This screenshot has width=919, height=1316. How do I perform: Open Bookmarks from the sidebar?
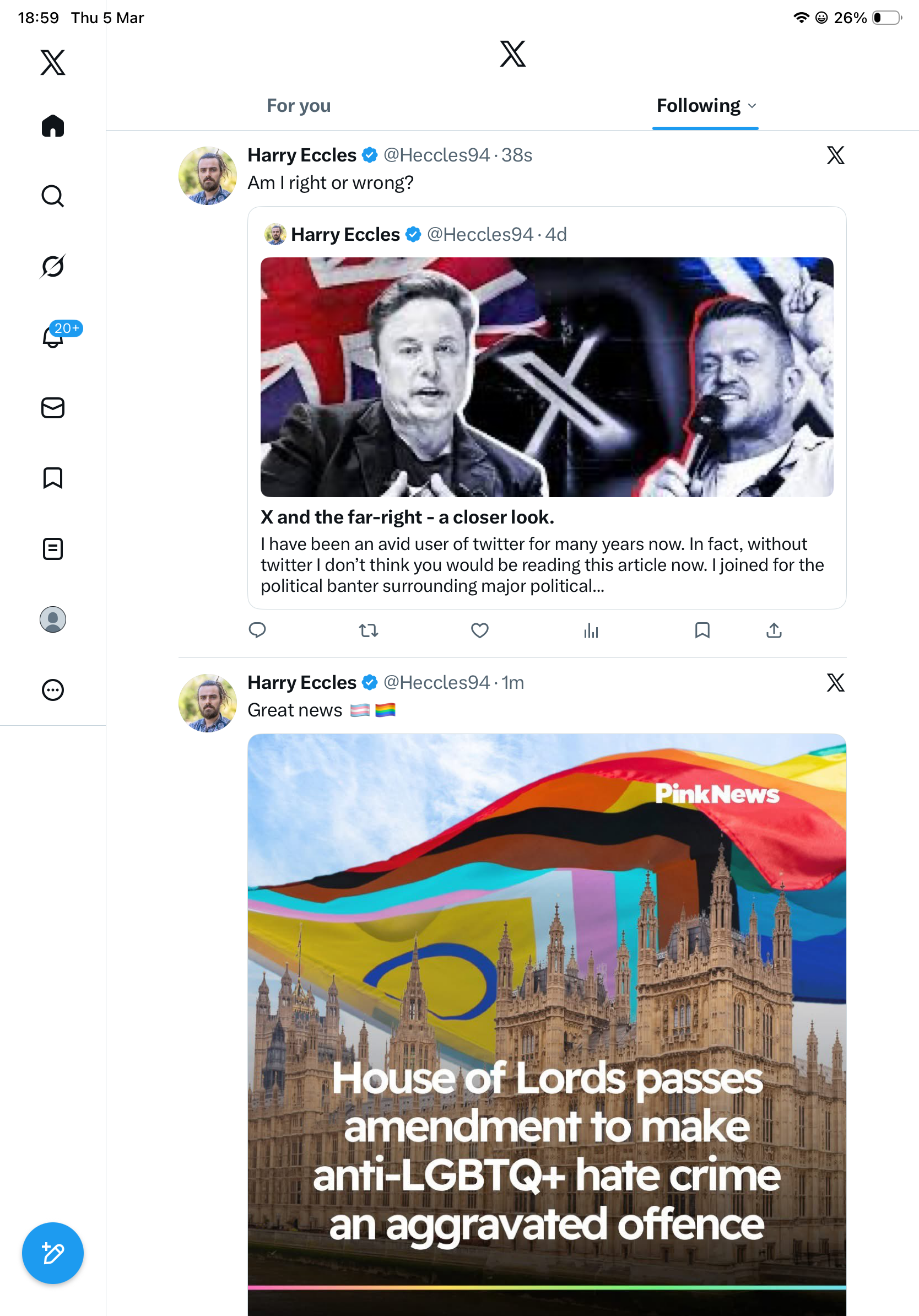coord(53,478)
